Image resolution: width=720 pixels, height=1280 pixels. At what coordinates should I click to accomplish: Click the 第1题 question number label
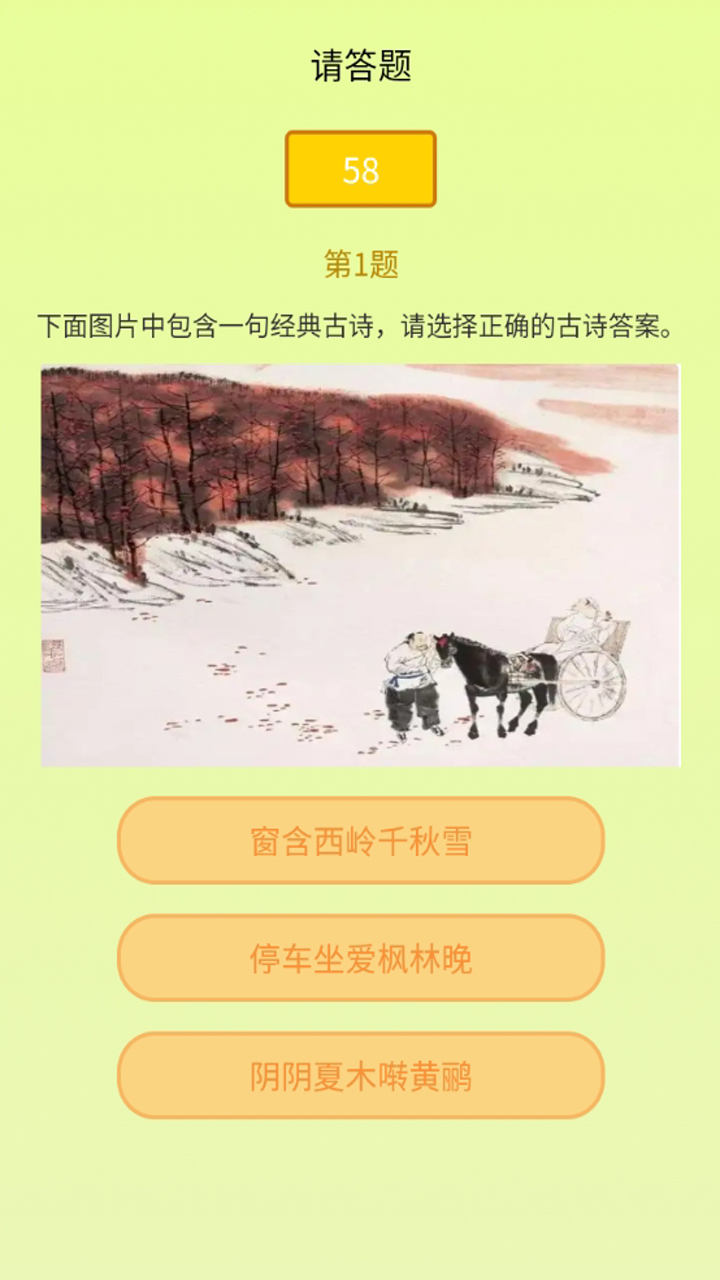[360, 261]
